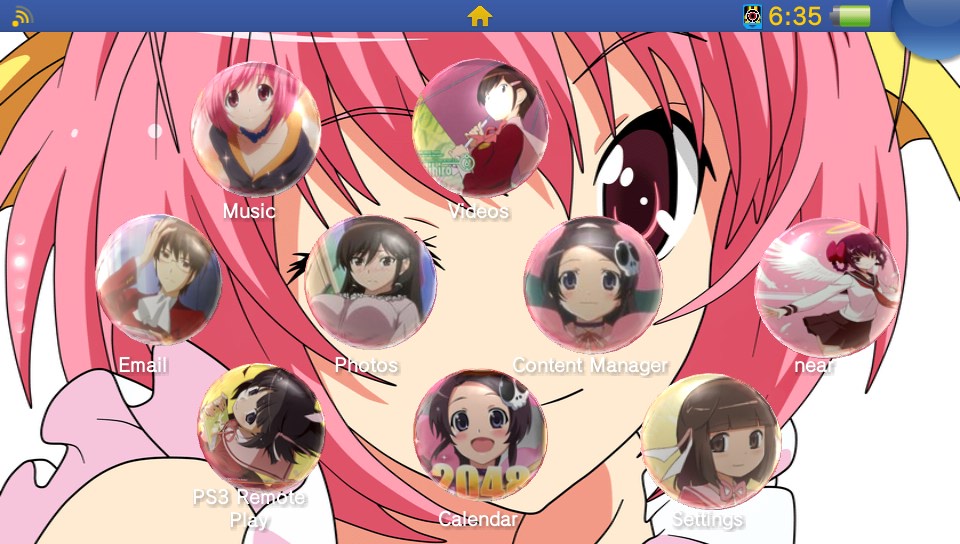
Task: Open the Calendar app
Action: tap(480, 434)
